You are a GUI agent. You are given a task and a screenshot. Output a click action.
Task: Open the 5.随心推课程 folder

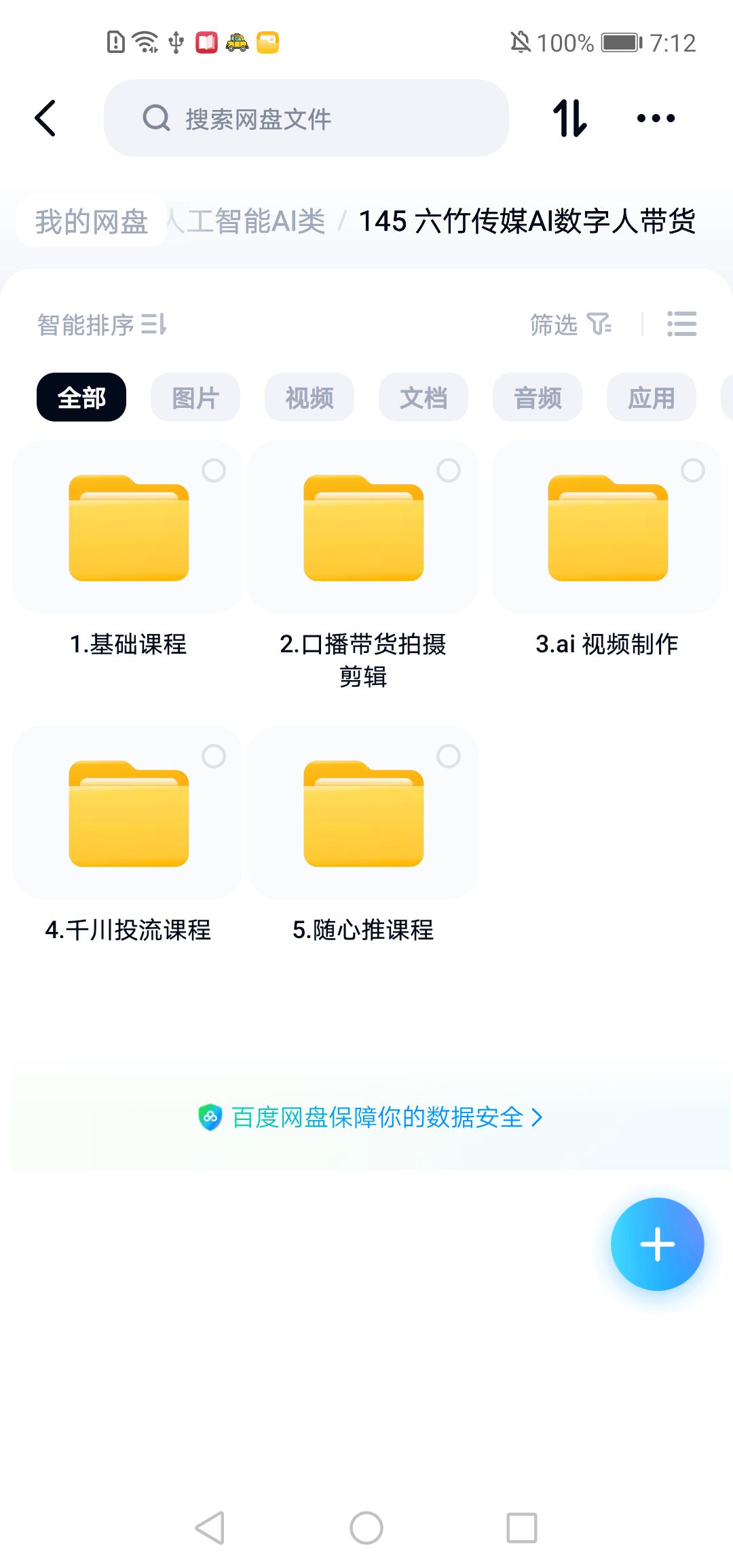[363, 815]
